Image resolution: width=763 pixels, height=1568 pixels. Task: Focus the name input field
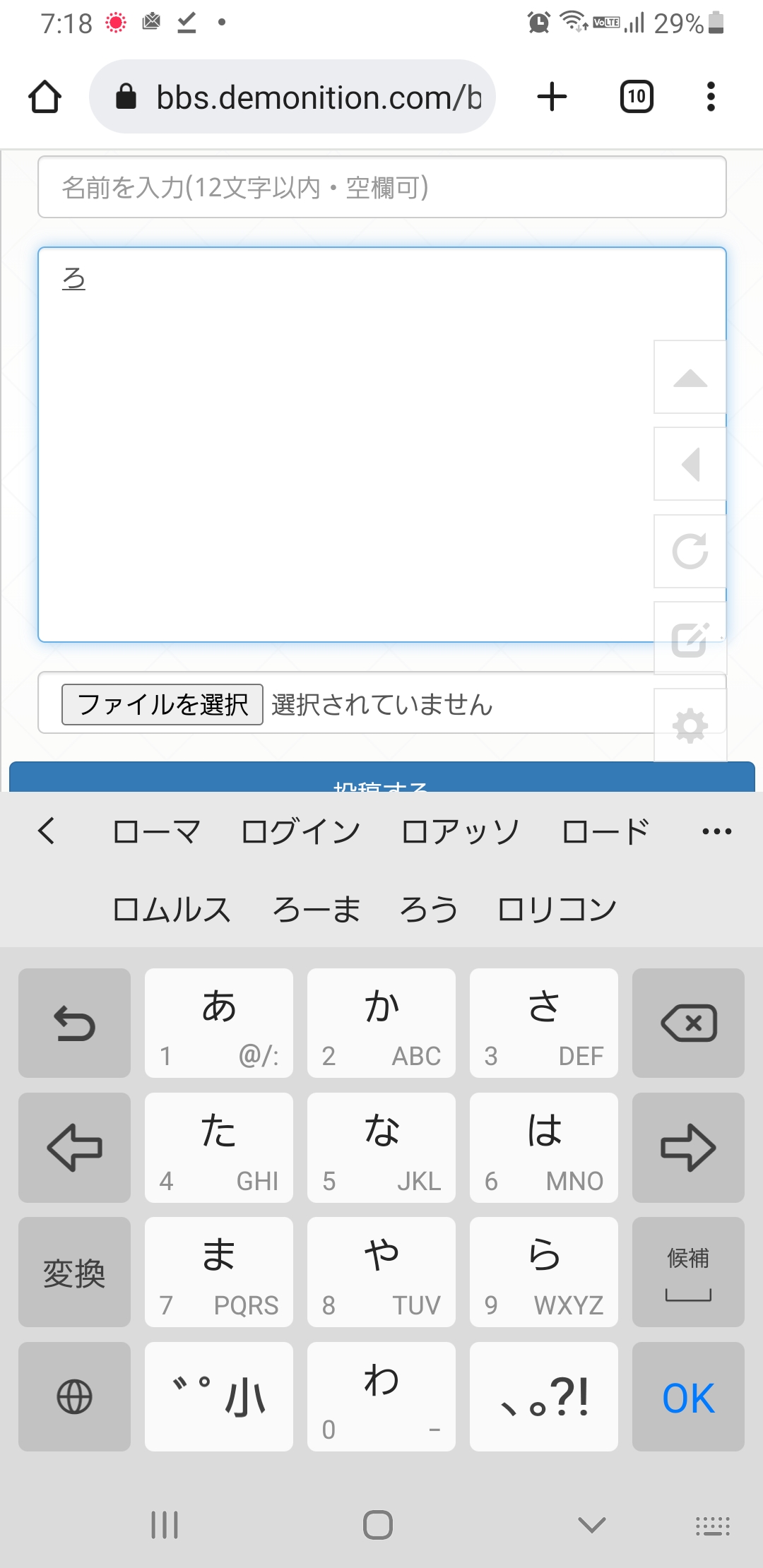[381, 187]
